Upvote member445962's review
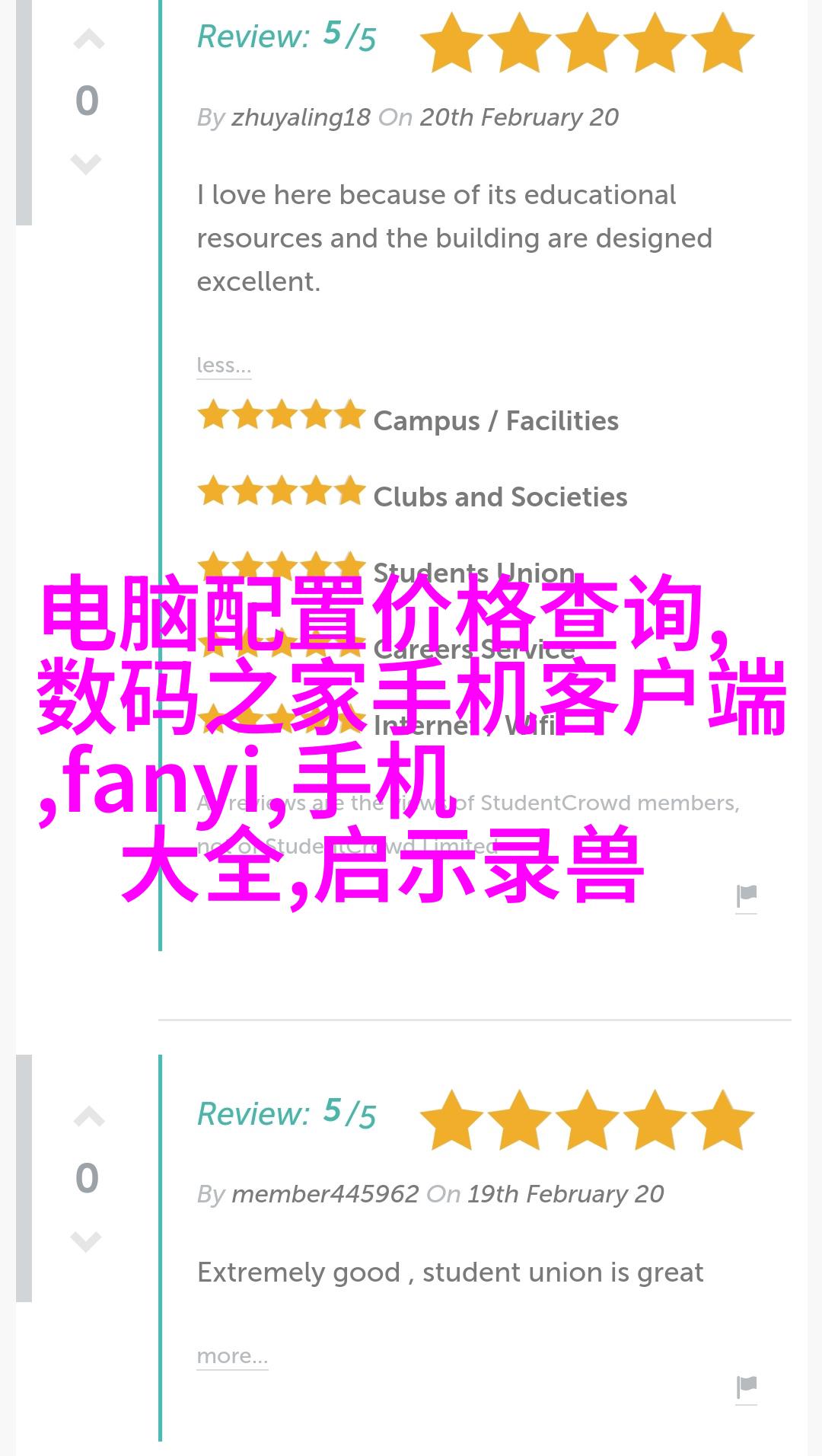 coord(88,1118)
